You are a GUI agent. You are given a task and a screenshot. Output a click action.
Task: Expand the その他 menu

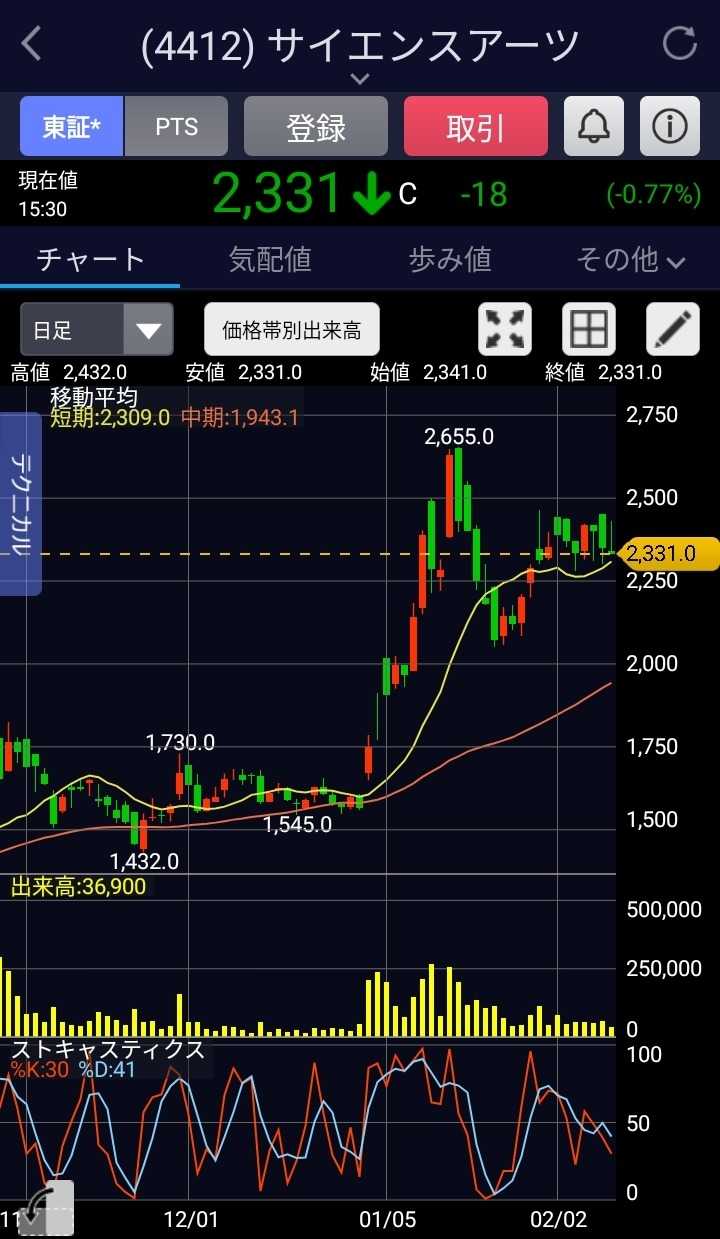click(x=630, y=260)
